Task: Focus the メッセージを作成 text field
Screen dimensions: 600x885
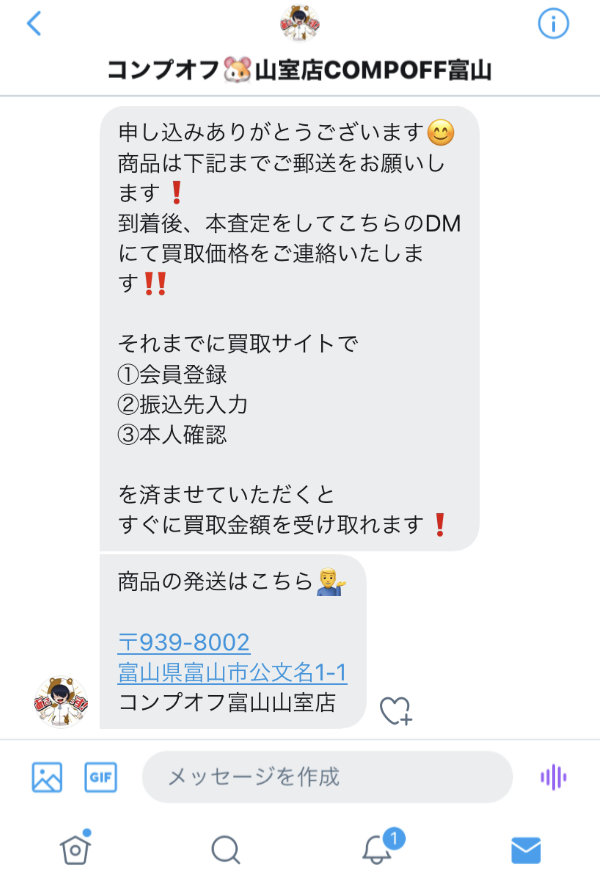Action: click(327, 777)
